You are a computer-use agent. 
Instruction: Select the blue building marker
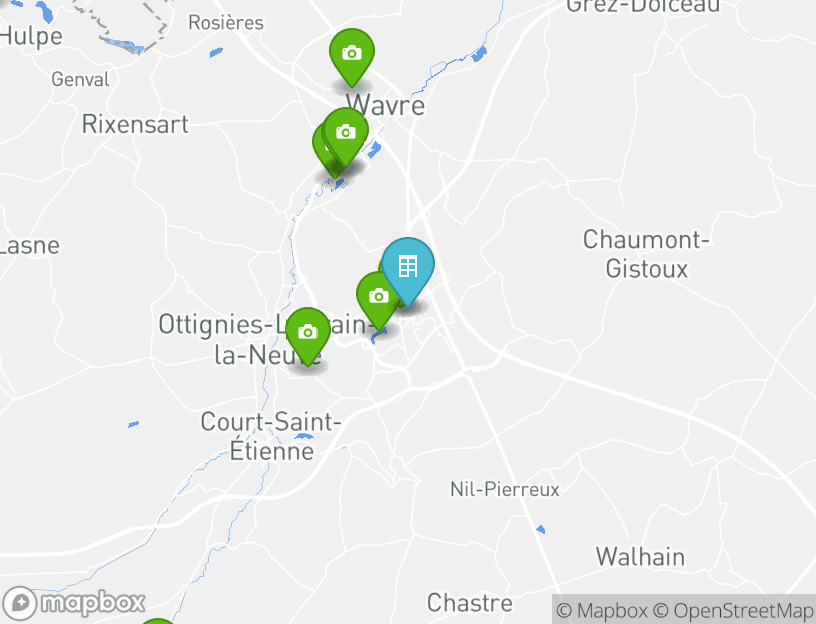point(408,267)
